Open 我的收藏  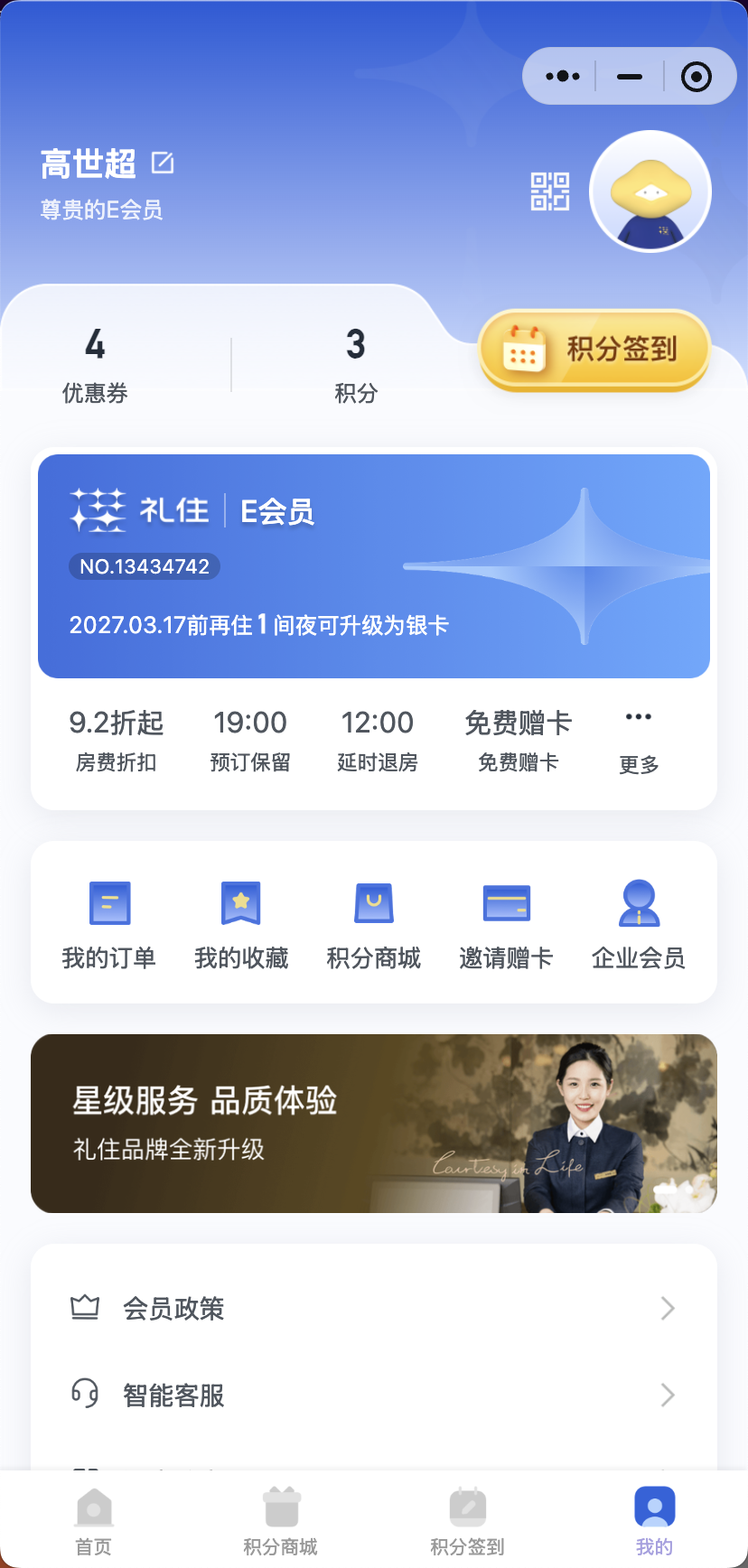coord(241,923)
